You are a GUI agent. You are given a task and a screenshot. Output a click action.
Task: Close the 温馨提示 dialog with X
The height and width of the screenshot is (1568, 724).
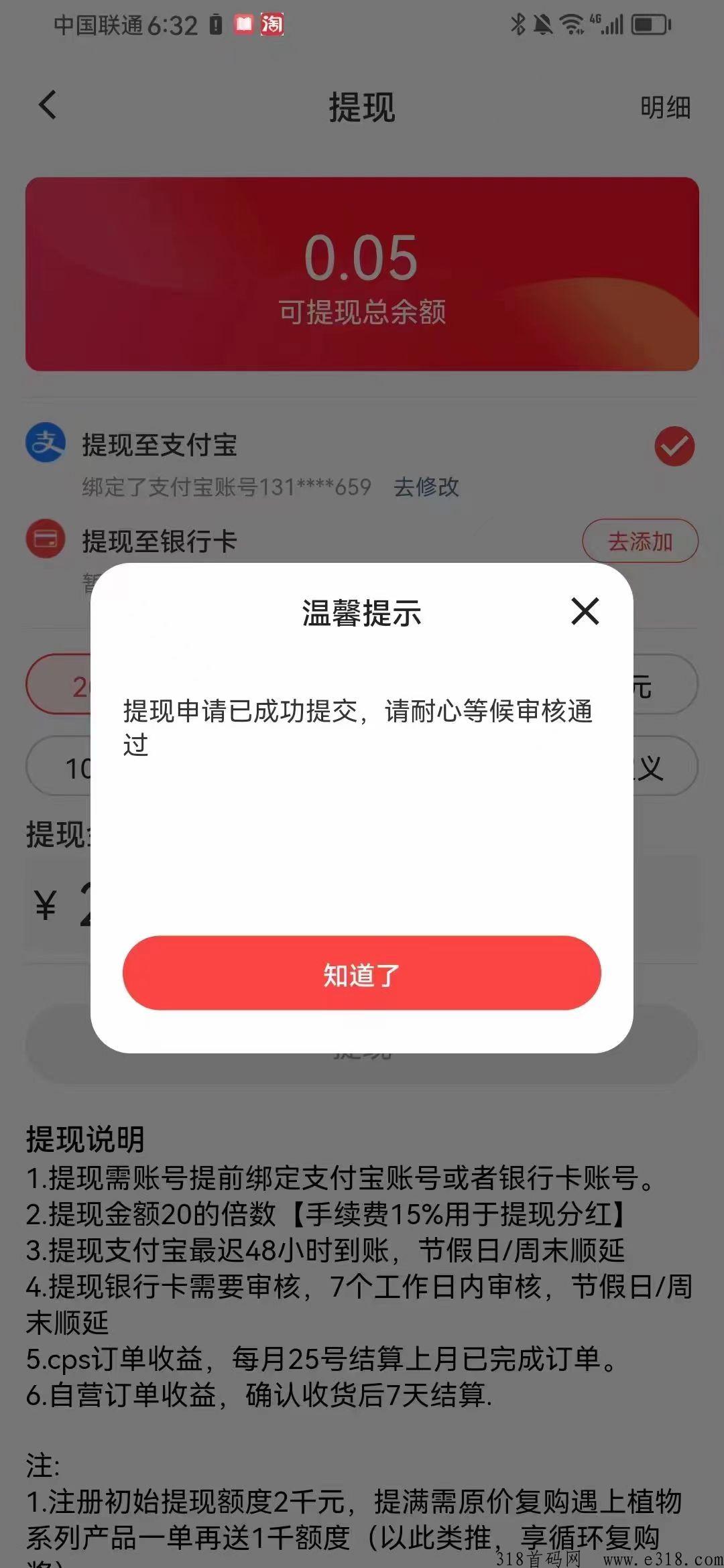[x=585, y=611]
